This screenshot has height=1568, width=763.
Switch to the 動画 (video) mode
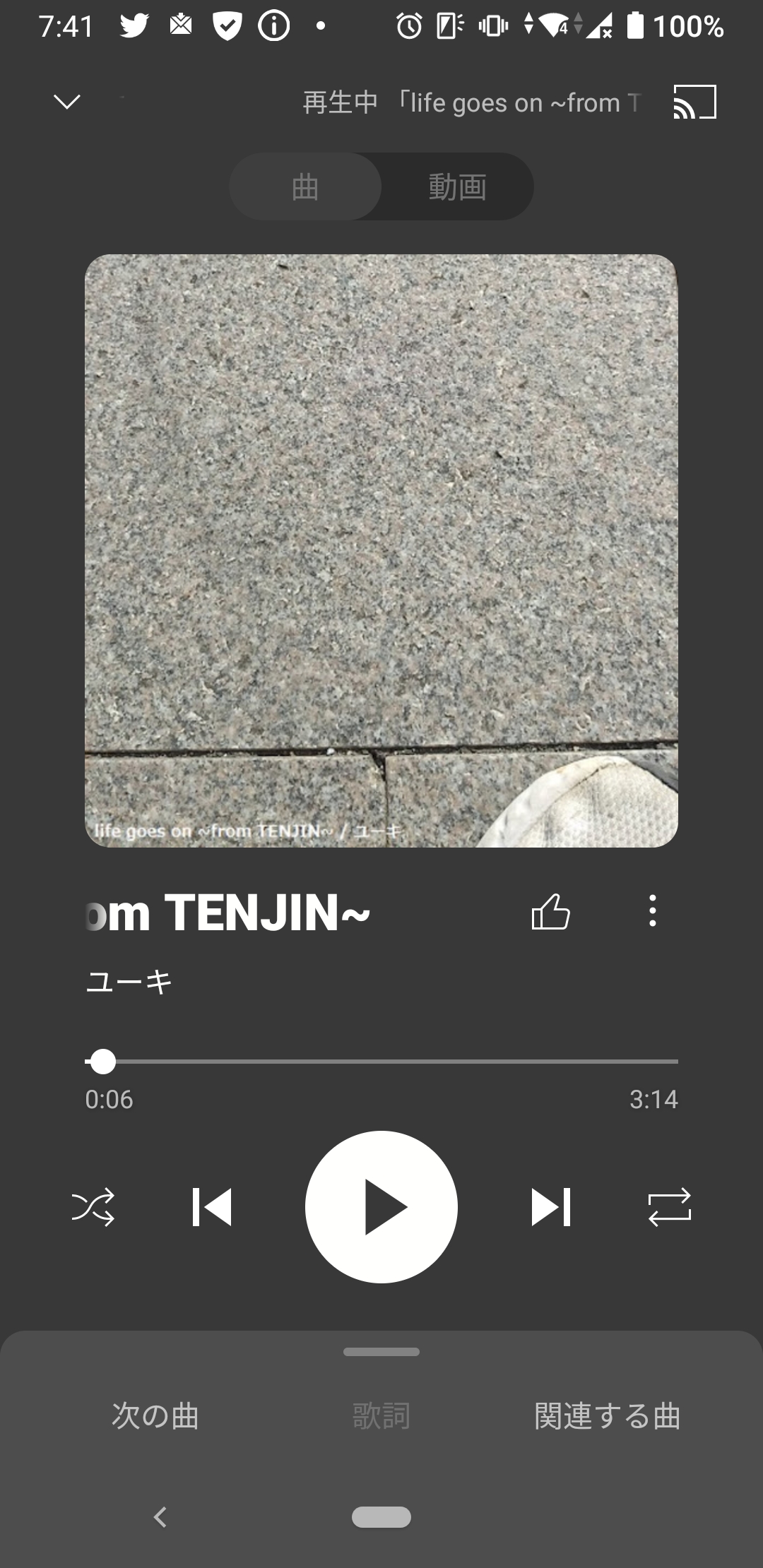[x=457, y=187]
